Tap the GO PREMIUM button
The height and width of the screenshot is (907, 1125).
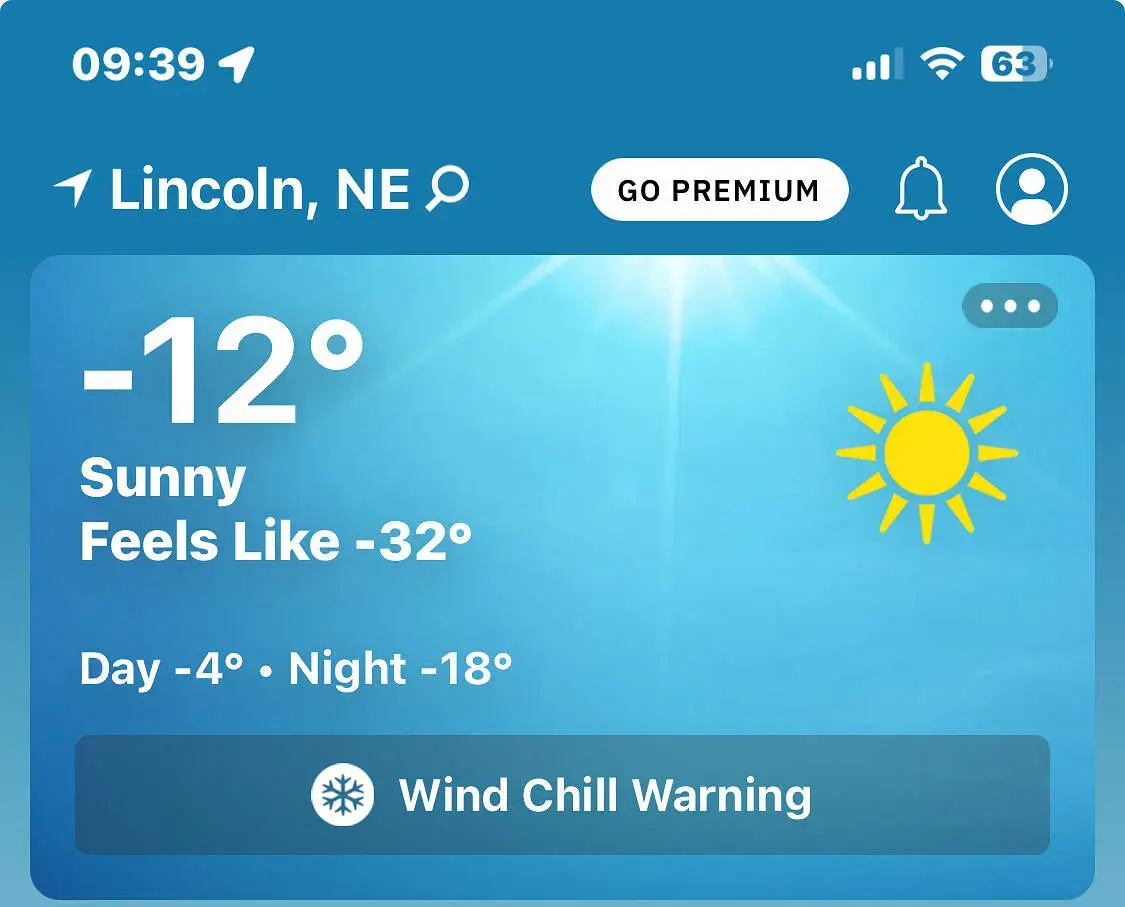(719, 190)
